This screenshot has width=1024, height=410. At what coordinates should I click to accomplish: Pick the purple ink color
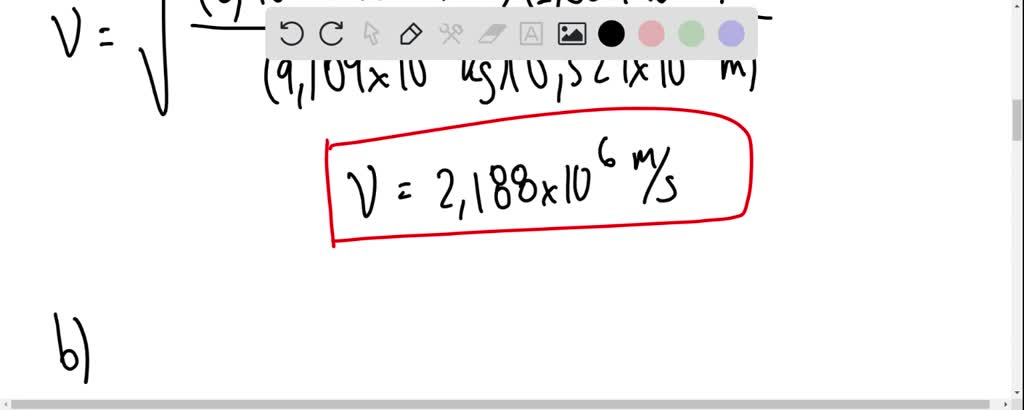pyautogui.click(x=731, y=34)
